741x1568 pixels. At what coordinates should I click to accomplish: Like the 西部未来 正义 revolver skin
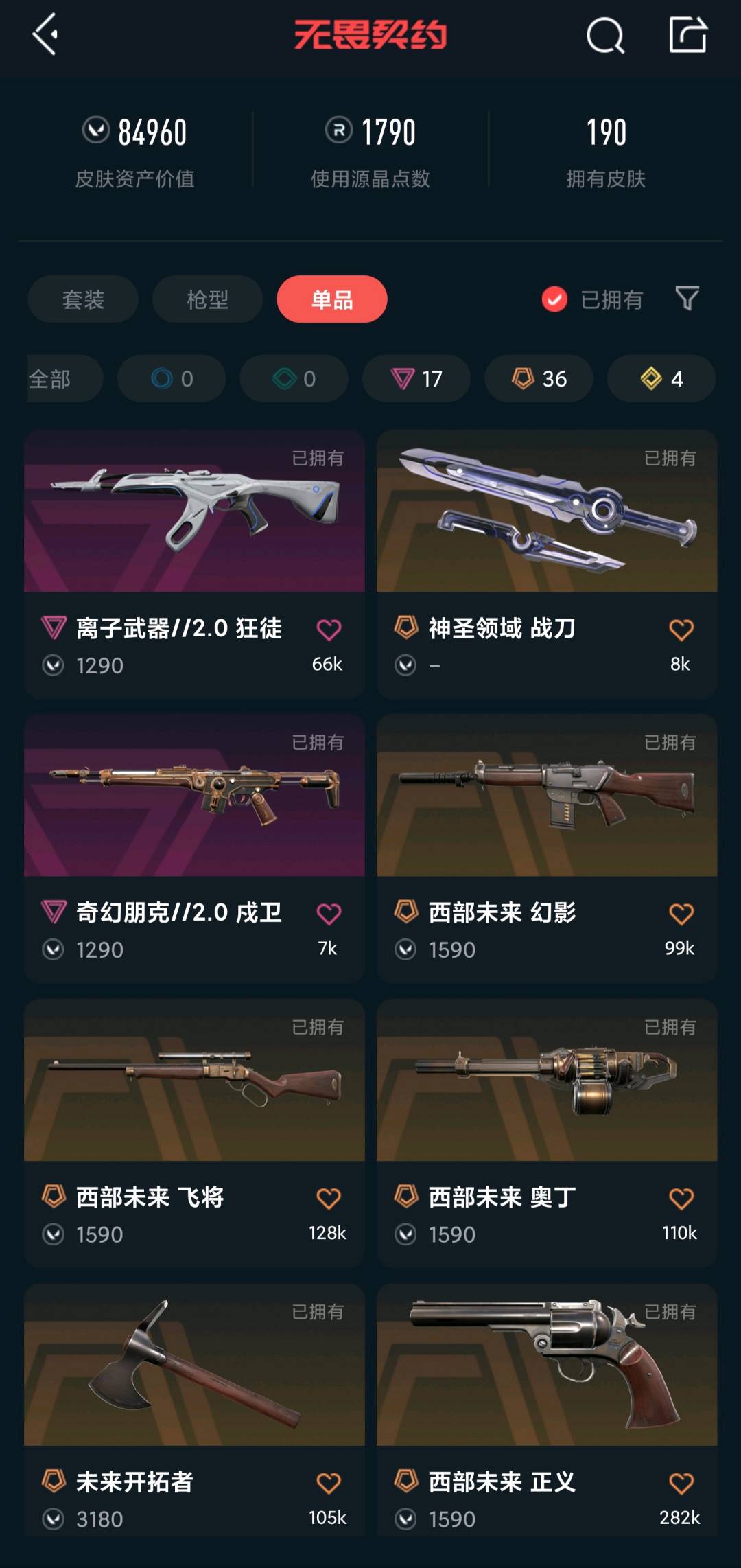681,1484
